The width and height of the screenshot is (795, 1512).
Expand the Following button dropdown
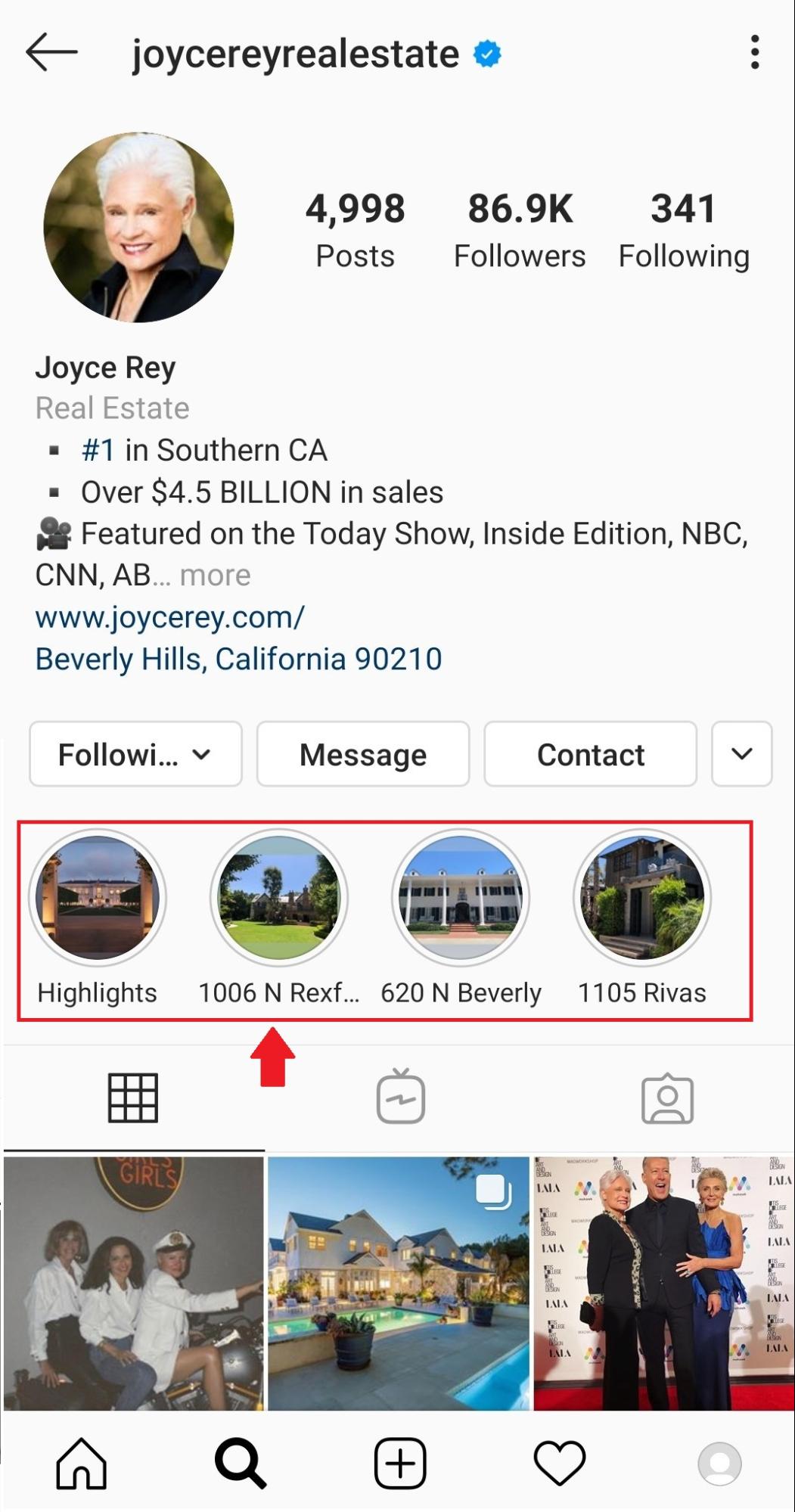tap(201, 753)
